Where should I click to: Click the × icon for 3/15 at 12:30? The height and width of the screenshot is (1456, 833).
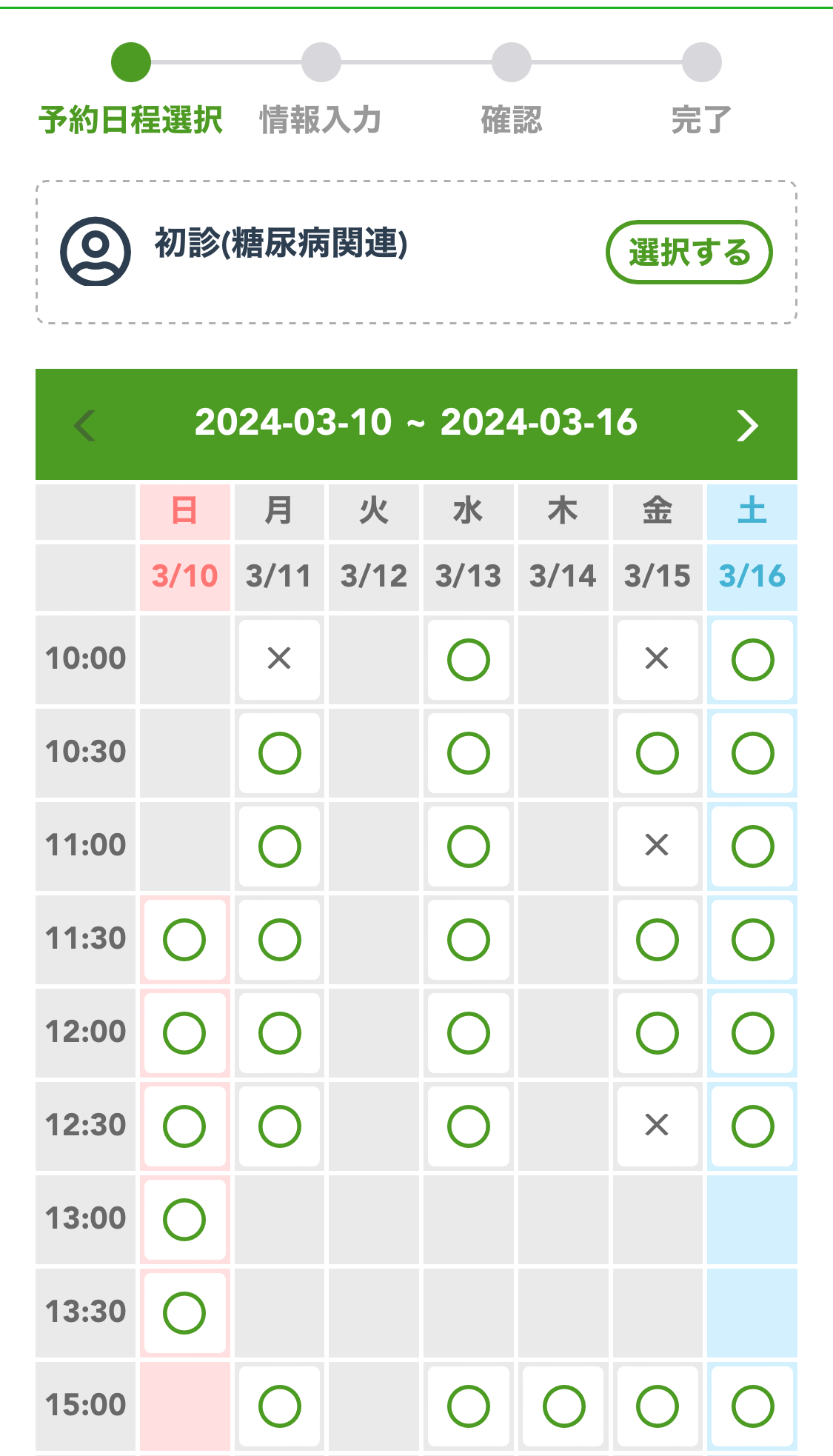click(x=658, y=1125)
